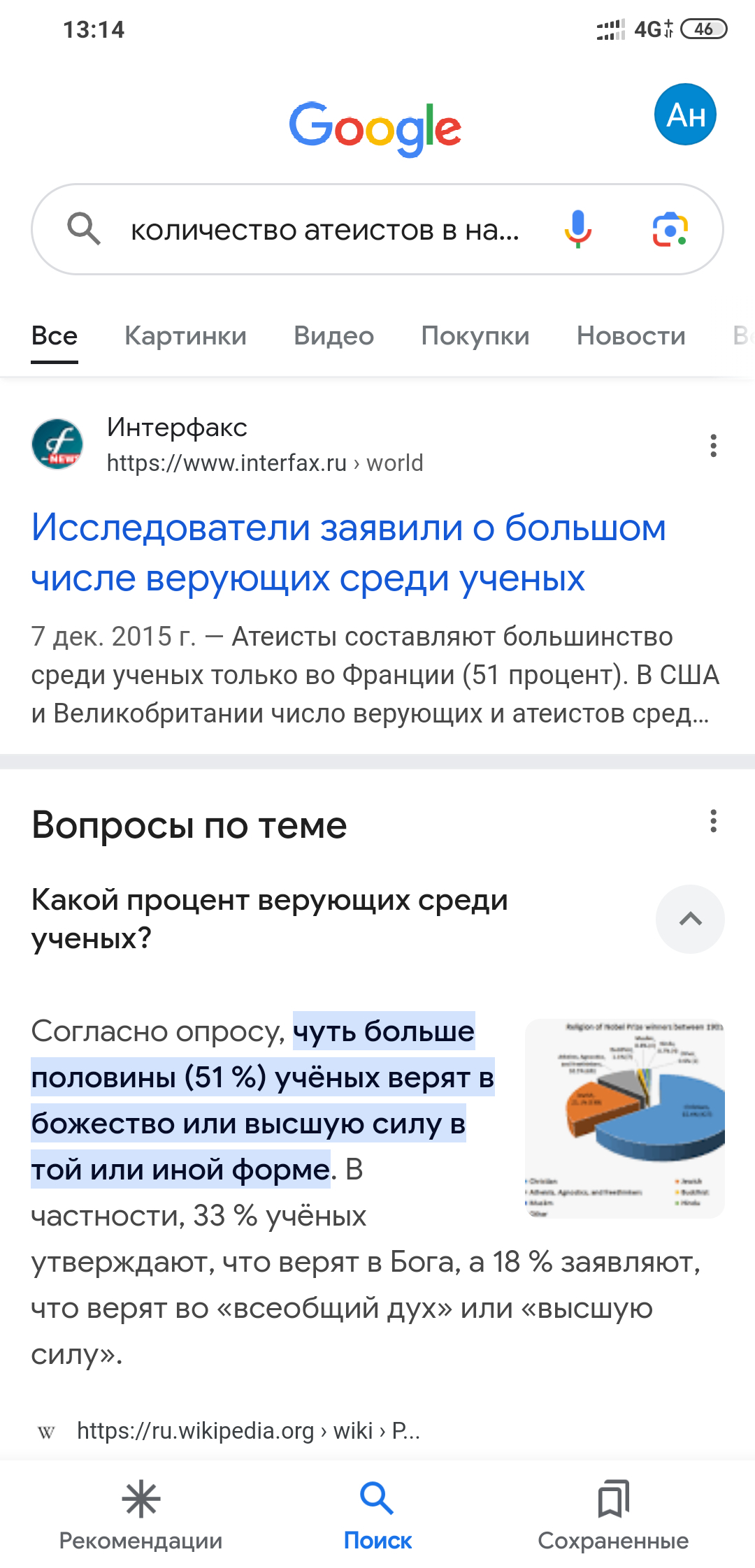Start voice search with the microphone
This screenshot has height=1568, width=755.
coord(577,229)
